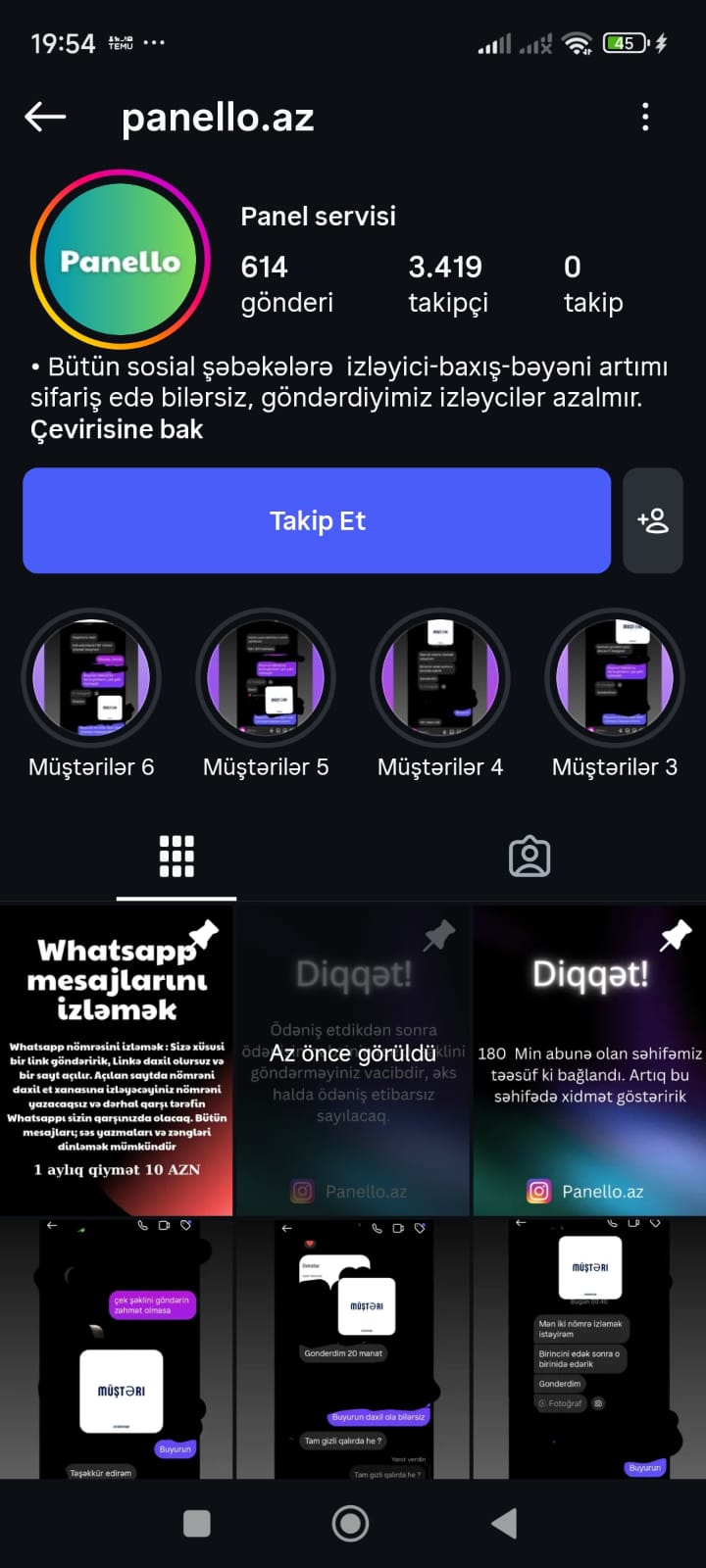Viewport: 706px width, 1568px height.
Task: Follow panello.az with Takip Et
Action: [317, 520]
